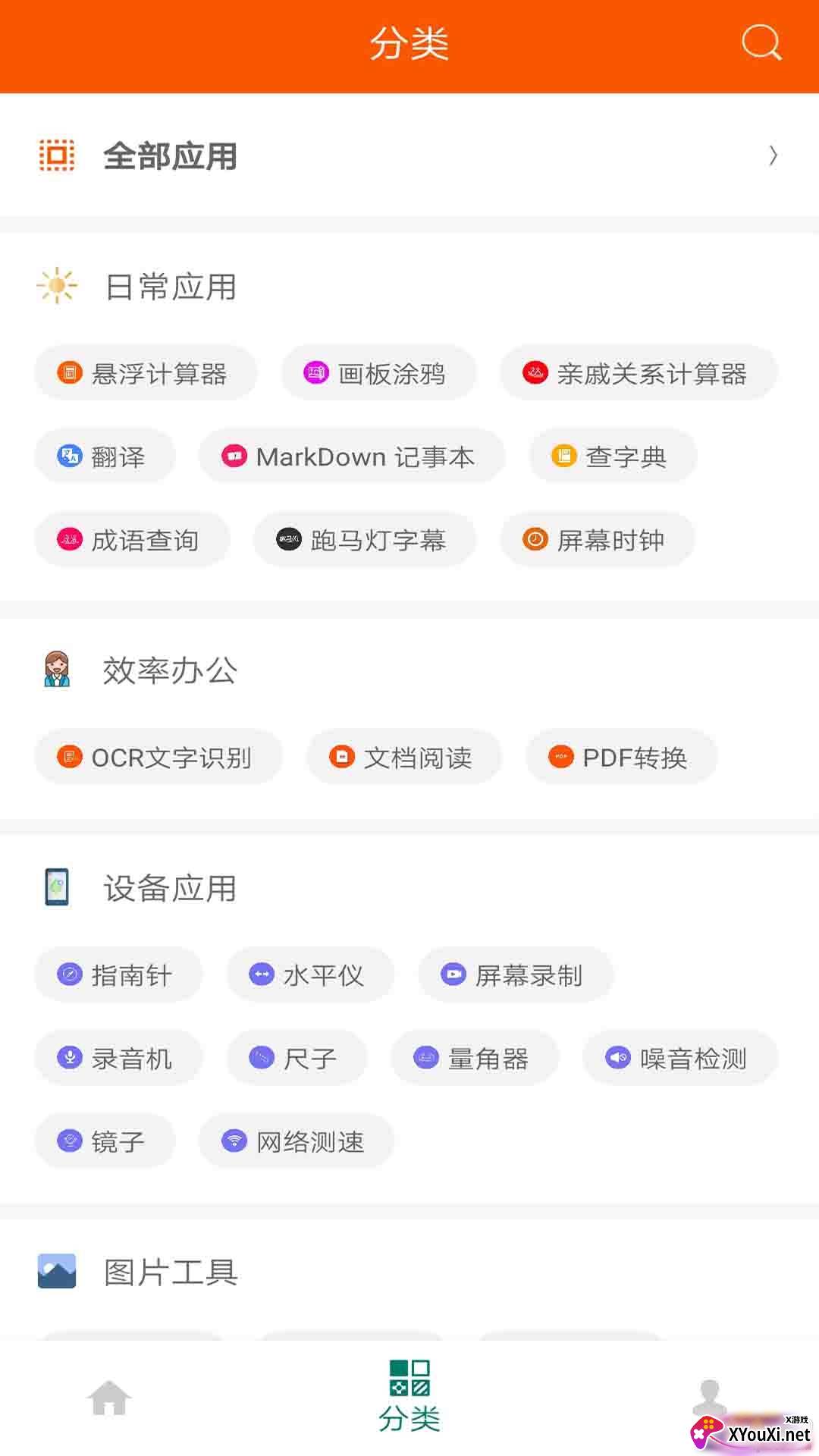Image resolution: width=819 pixels, height=1456 pixels.
Task: Select the 录音机 chip
Action: (118, 1058)
